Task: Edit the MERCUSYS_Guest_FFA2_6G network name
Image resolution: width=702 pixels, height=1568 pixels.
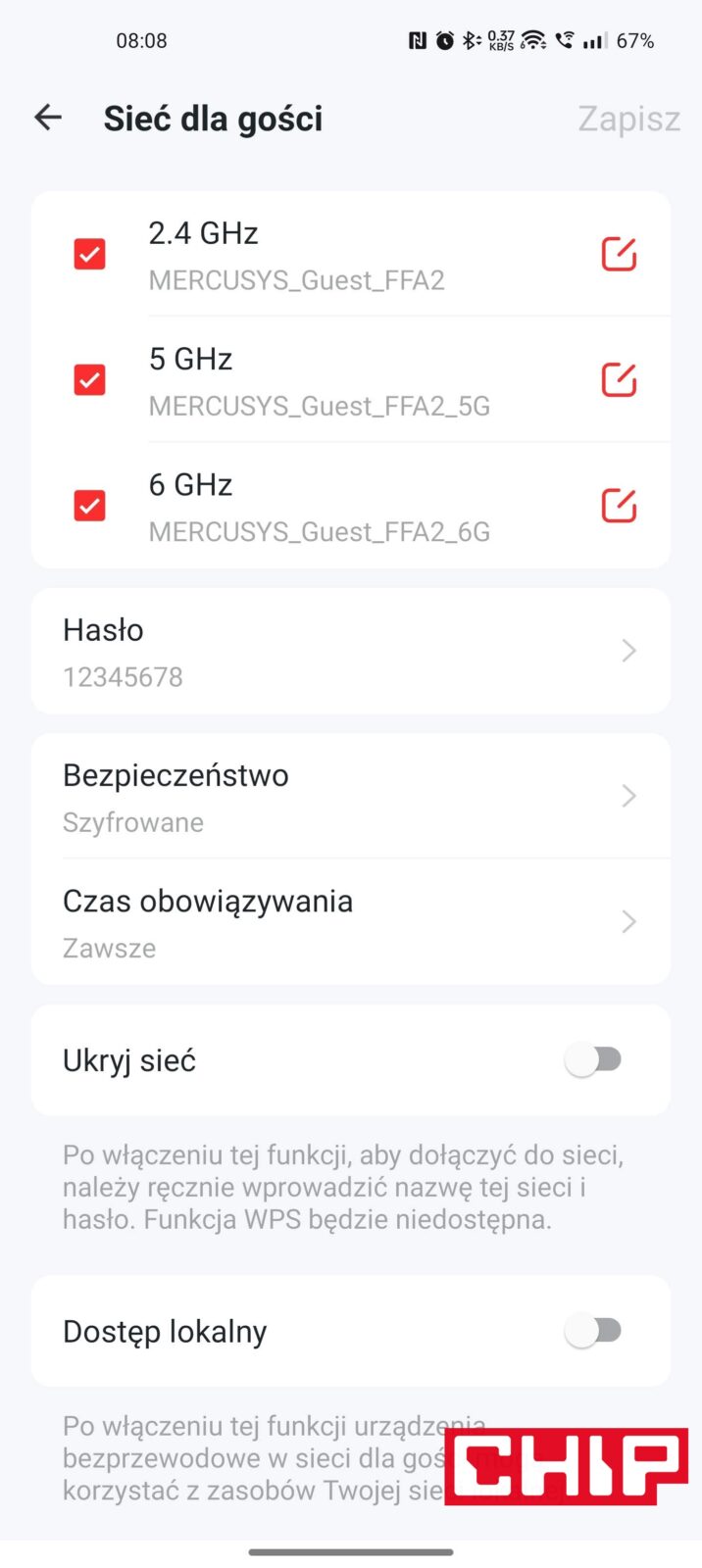Action: pos(619,506)
